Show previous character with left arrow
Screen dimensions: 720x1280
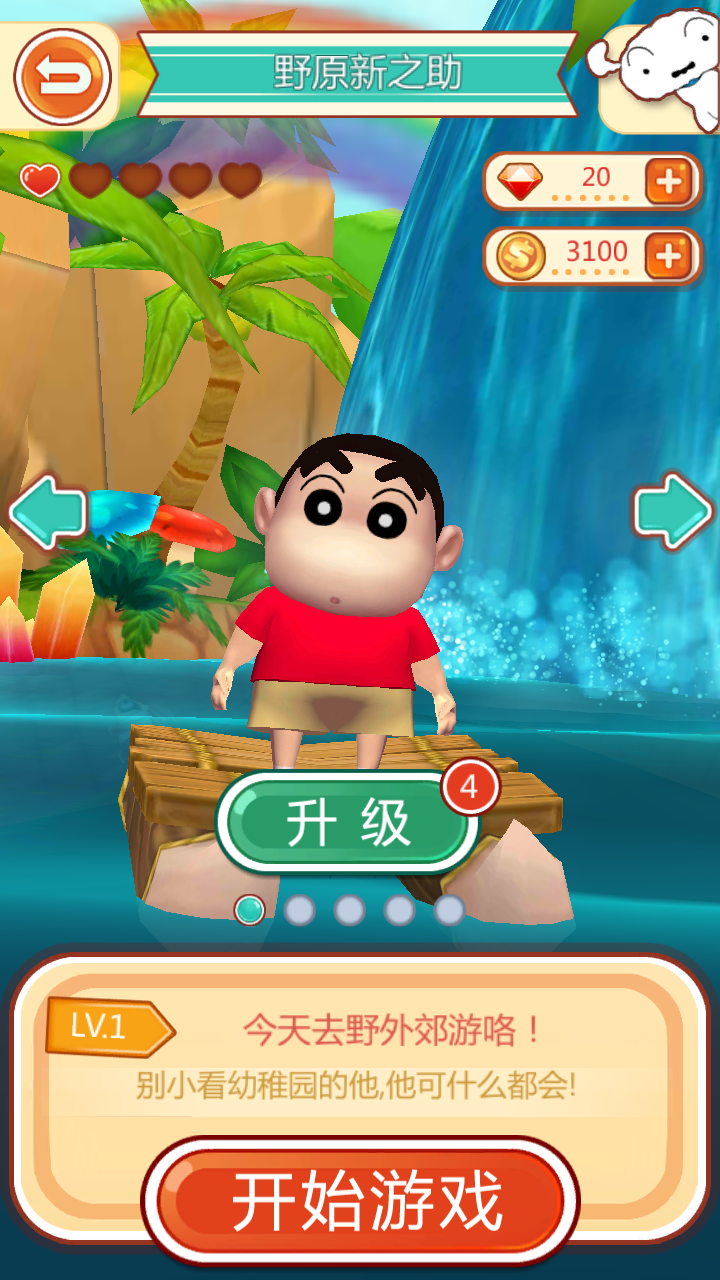[47, 512]
